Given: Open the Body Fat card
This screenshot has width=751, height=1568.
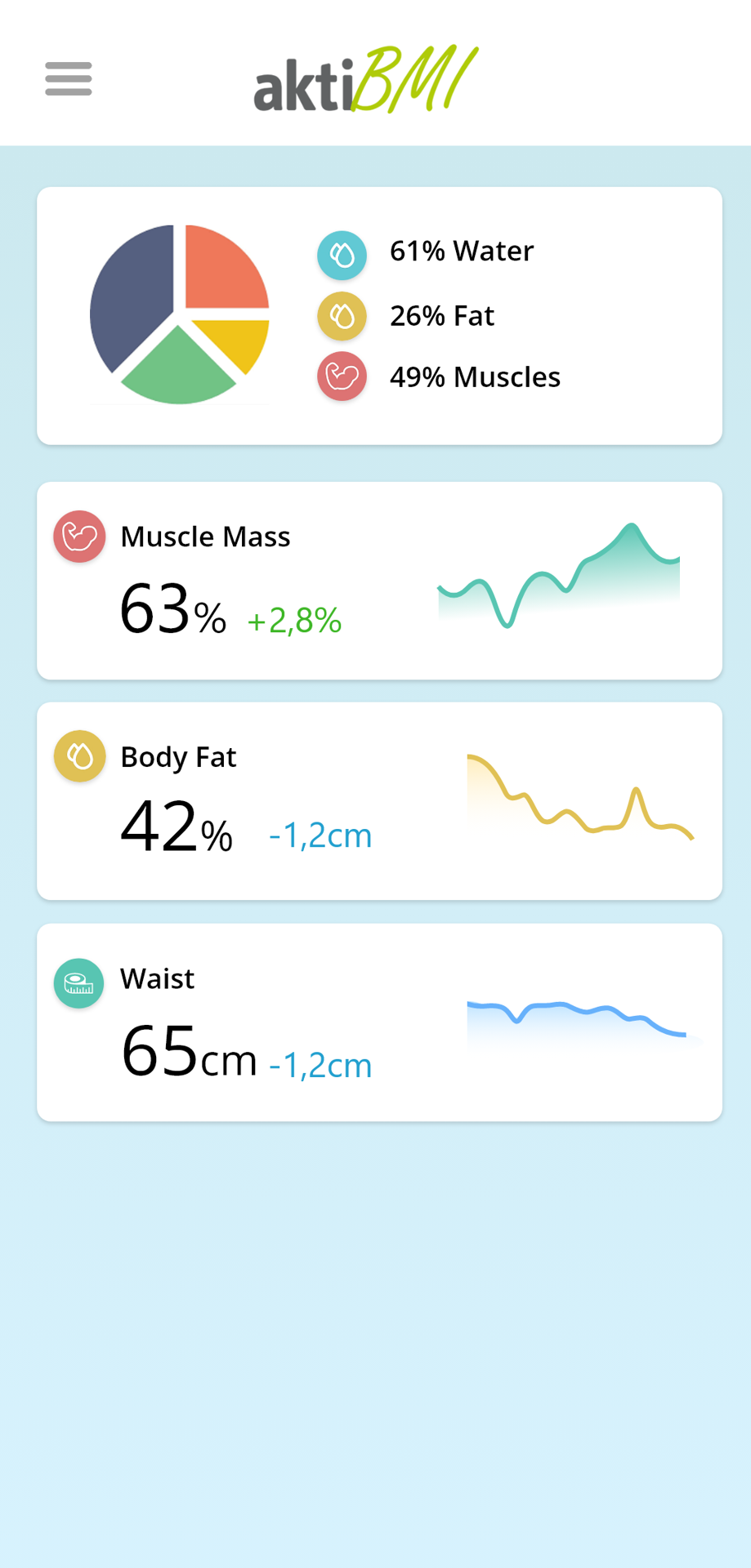Looking at the screenshot, I should coord(379,801).
